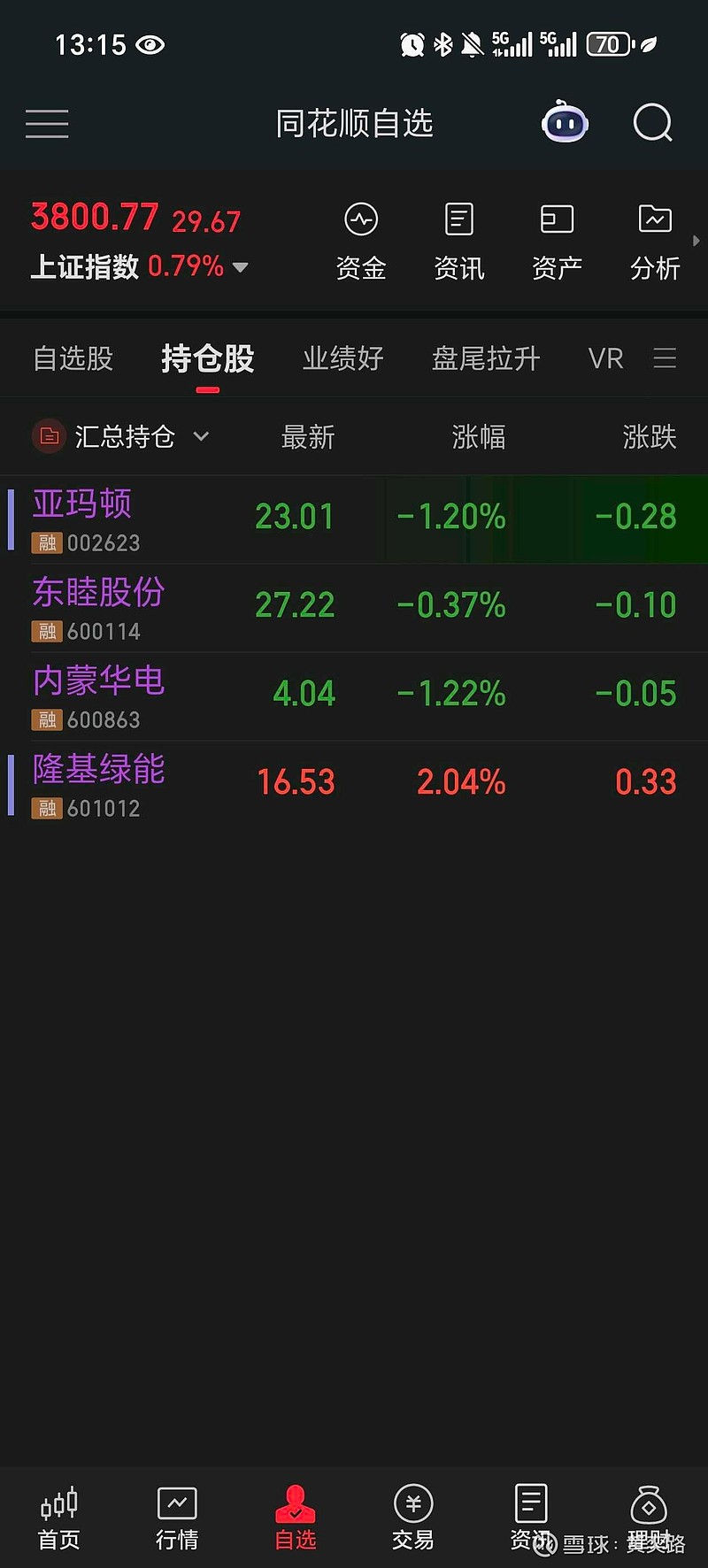
Task: Open the hamburger drawer menu
Action: (47, 124)
